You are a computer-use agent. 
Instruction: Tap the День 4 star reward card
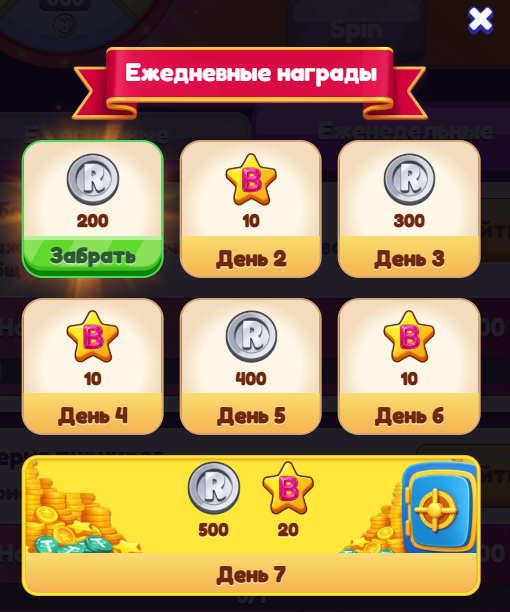92,366
